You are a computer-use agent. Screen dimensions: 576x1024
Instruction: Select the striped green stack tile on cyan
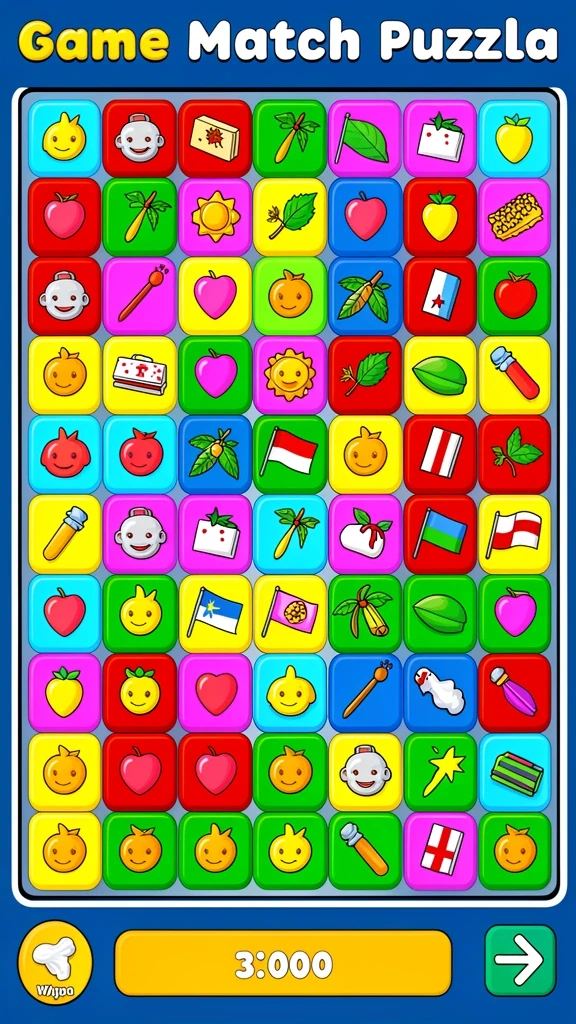click(x=515, y=771)
